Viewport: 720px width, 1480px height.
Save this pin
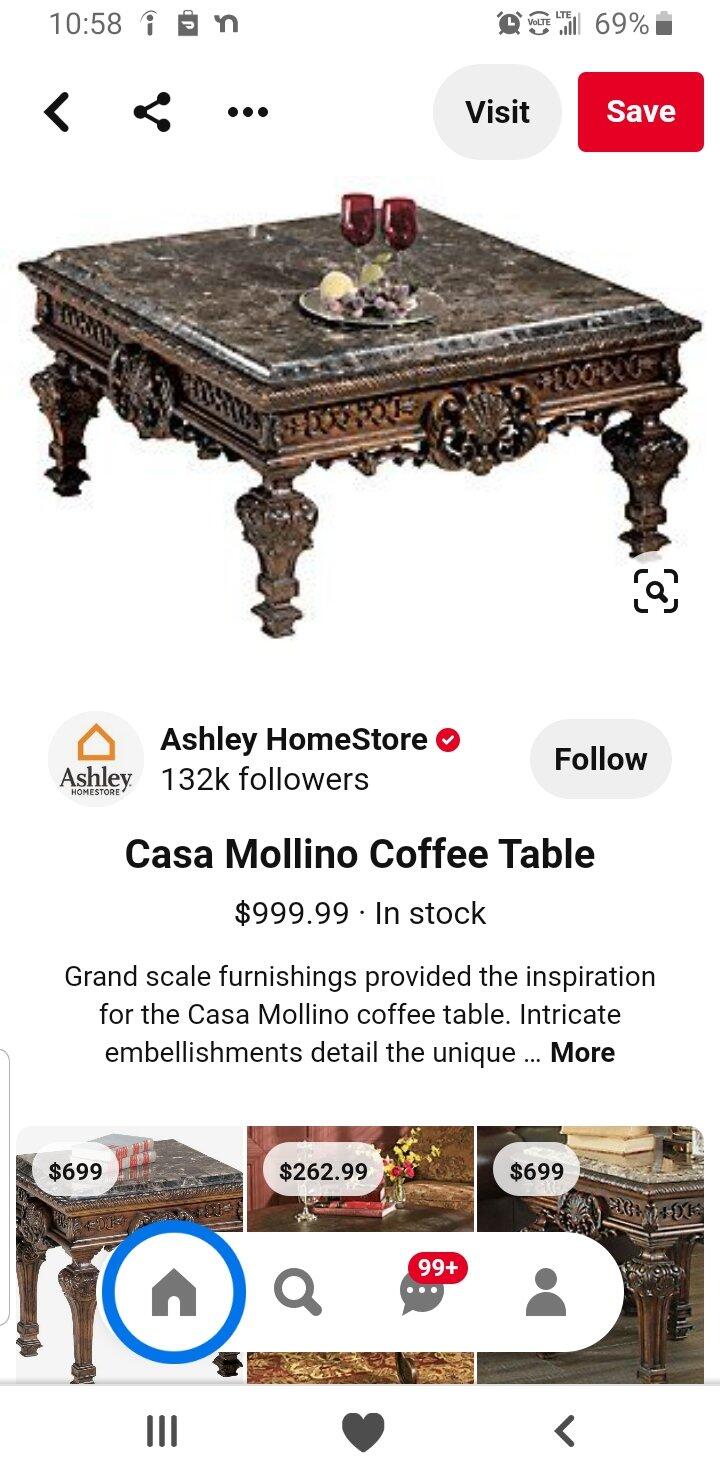640,112
